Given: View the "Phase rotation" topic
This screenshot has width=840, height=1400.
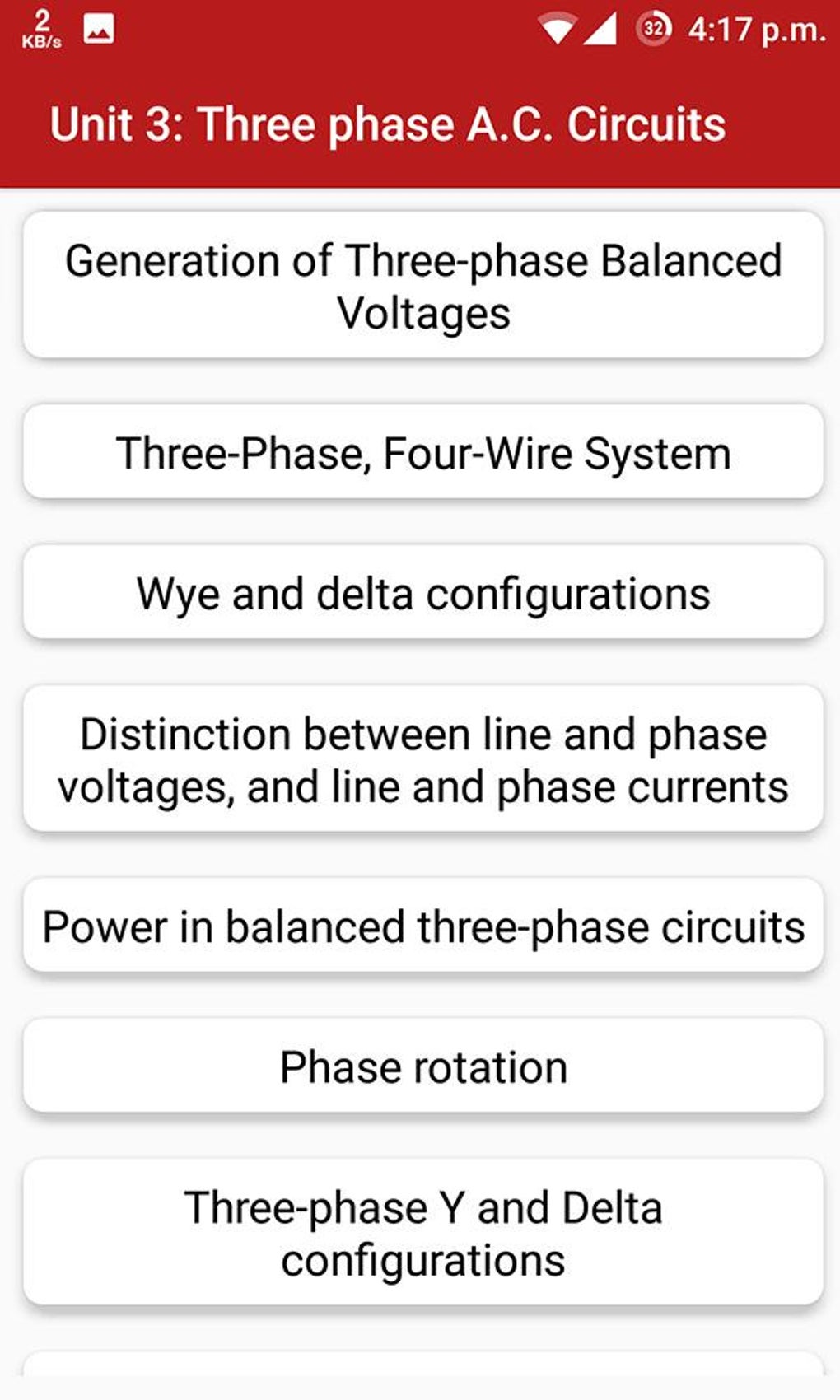Looking at the screenshot, I should (x=420, y=1065).
